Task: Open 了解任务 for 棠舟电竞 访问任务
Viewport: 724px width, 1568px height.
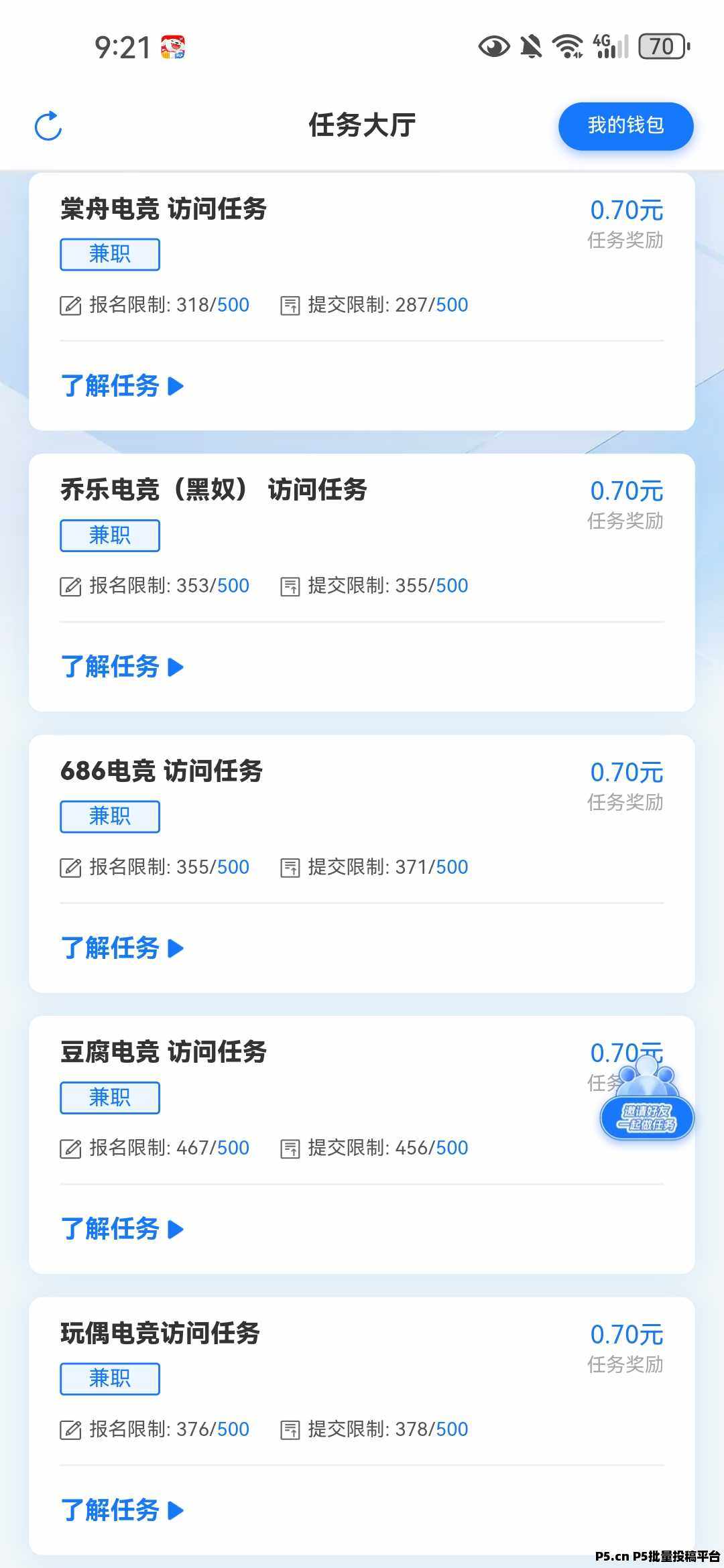Action: coord(122,386)
